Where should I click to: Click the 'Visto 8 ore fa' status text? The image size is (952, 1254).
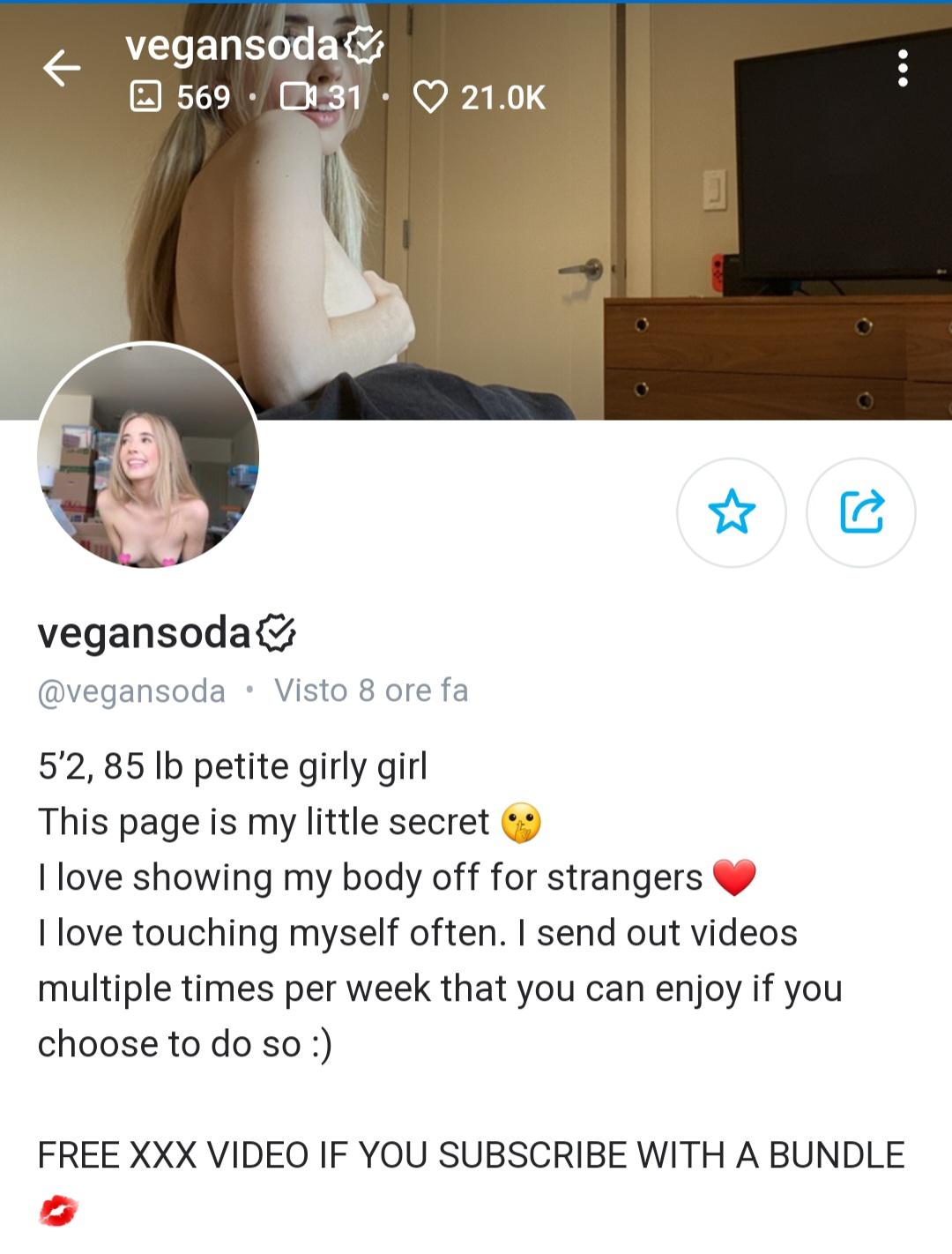click(370, 691)
